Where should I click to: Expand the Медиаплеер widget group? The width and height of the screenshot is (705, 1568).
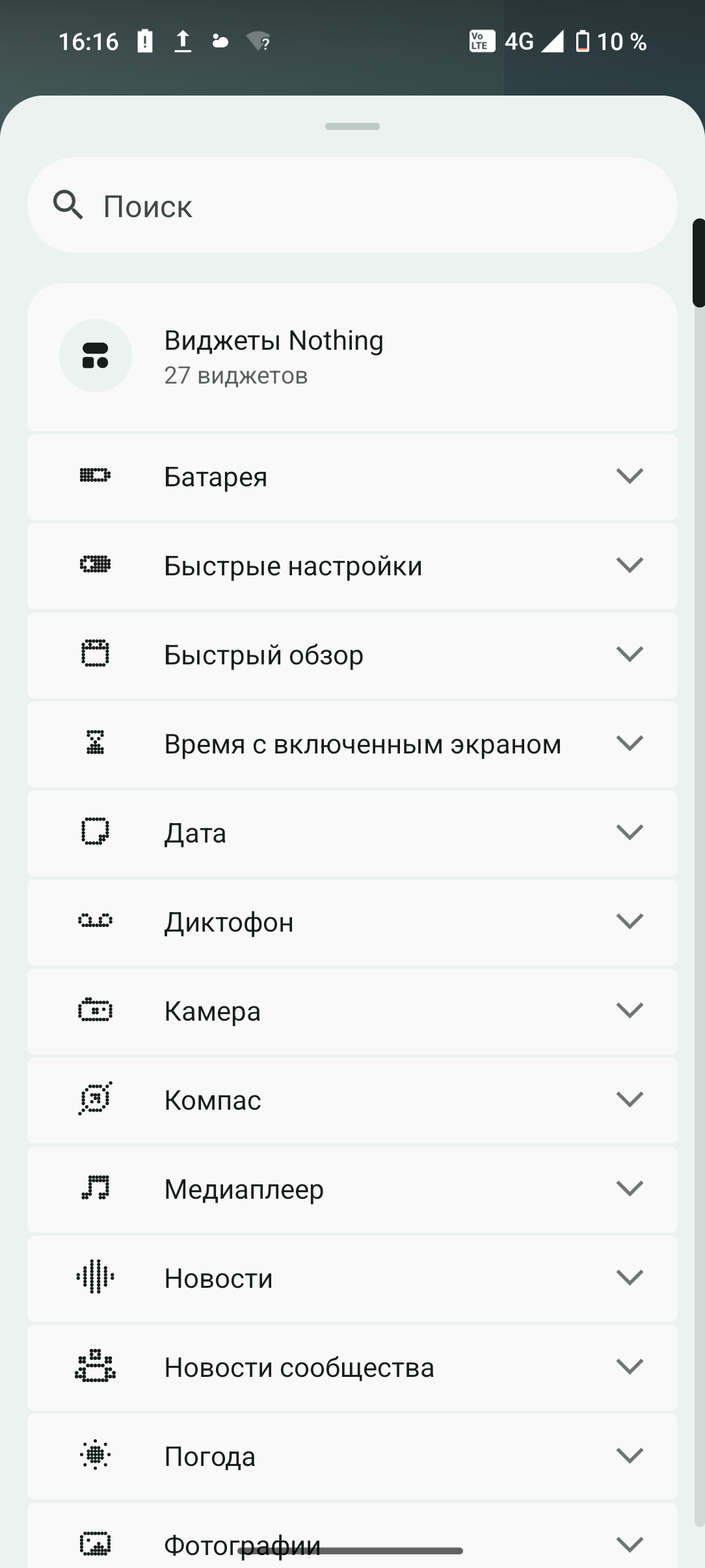click(351, 1189)
